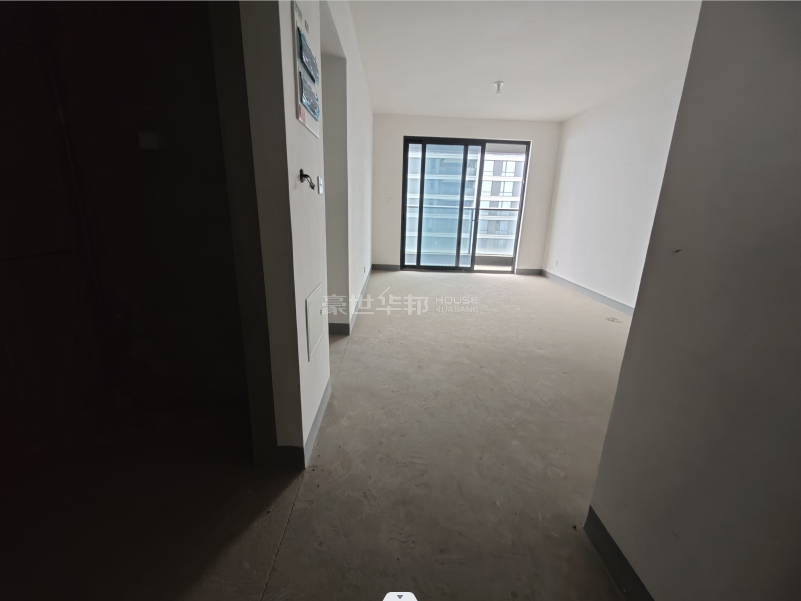This screenshot has width=801, height=601.
Task: Tap the down-arrow tab below the photo
Action: (x=400, y=596)
